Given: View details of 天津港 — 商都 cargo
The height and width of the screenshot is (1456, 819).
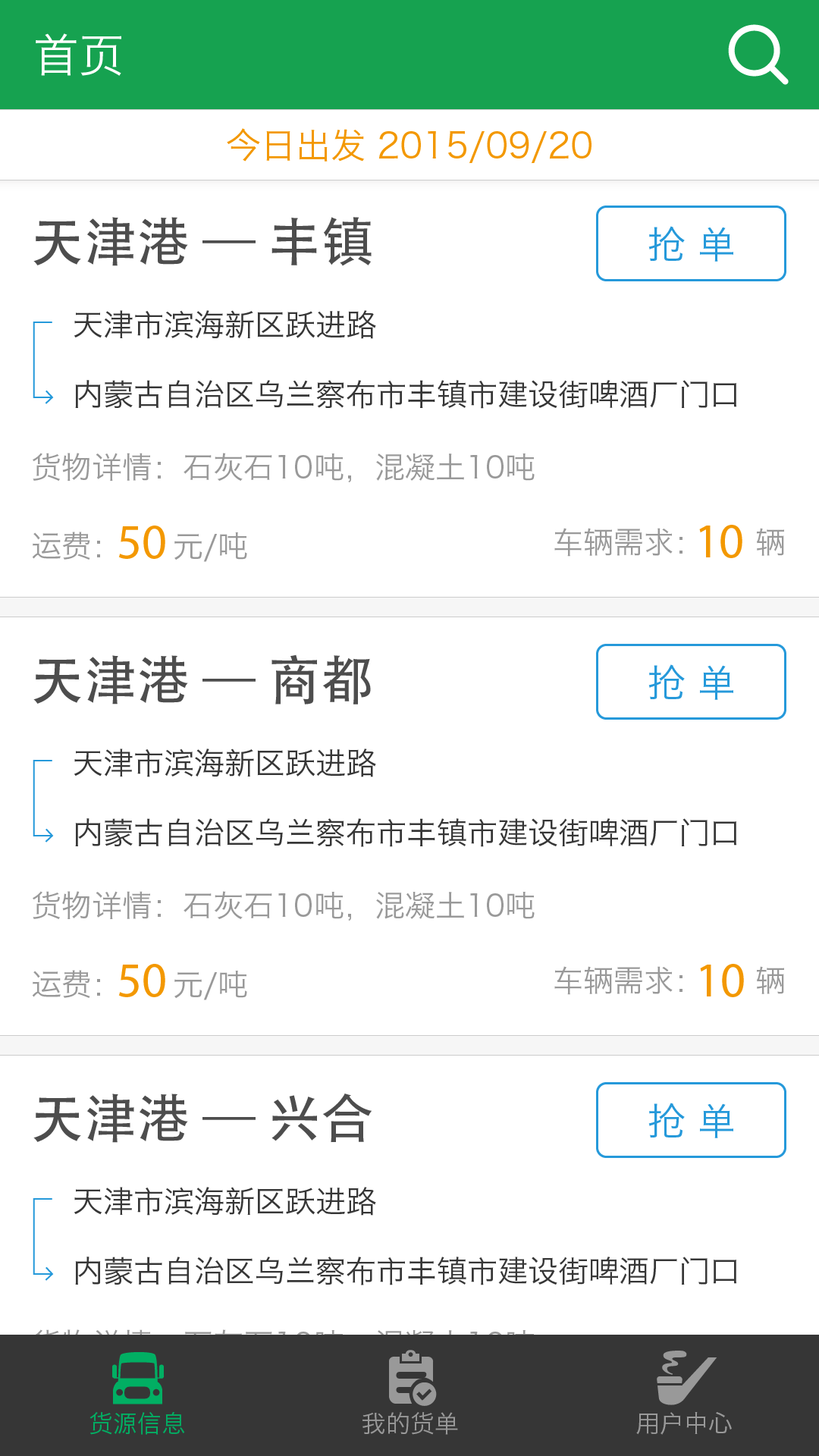Looking at the screenshot, I should (409, 827).
